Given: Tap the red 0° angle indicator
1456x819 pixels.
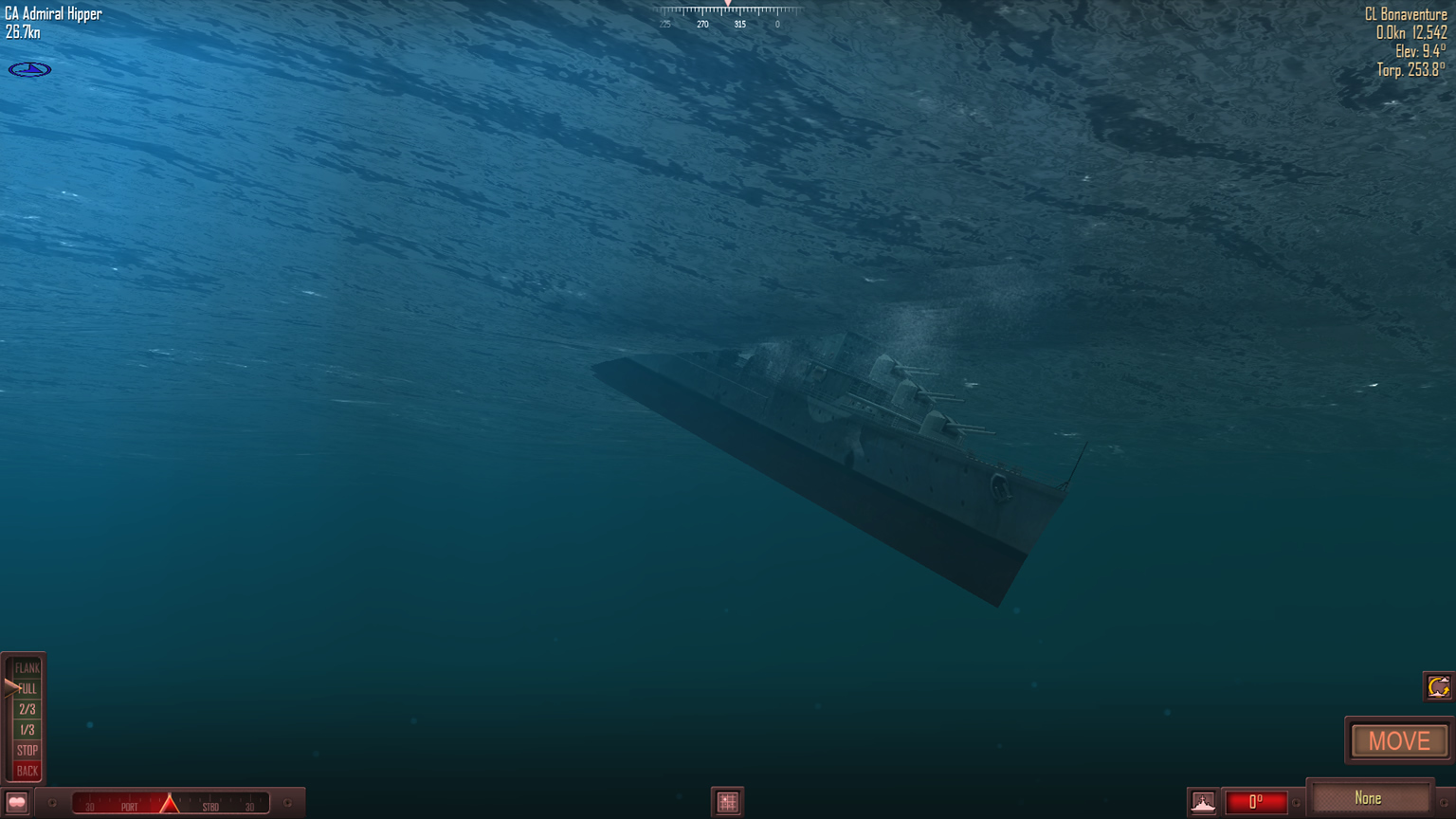Looking at the screenshot, I should pos(1255,802).
